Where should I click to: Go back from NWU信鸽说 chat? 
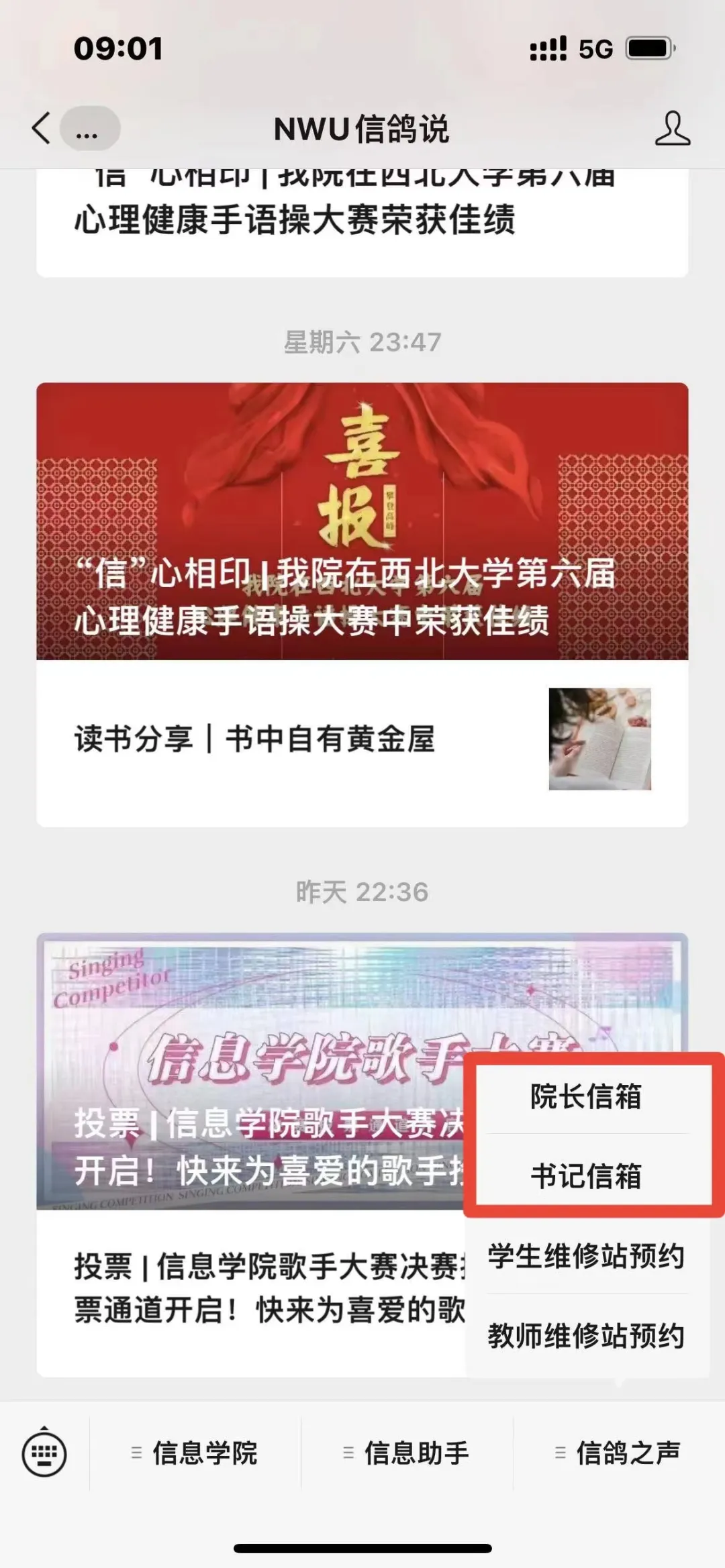click(x=42, y=127)
